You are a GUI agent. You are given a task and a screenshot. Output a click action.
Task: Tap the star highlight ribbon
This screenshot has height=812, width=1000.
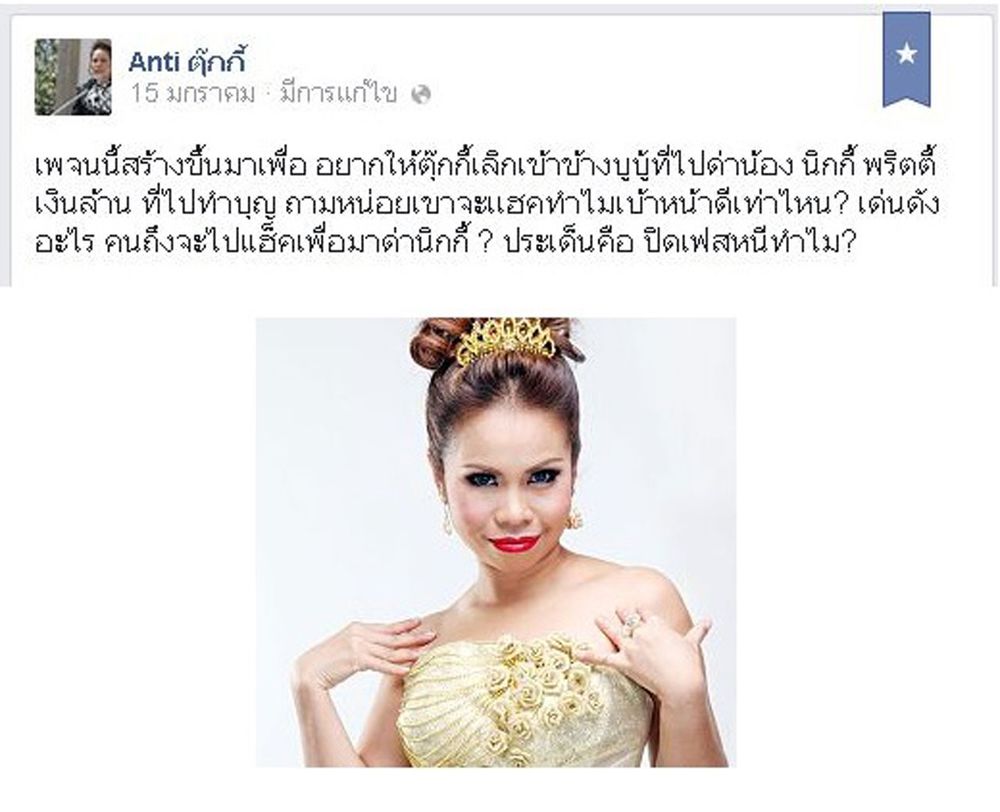[x=906, y=57]
